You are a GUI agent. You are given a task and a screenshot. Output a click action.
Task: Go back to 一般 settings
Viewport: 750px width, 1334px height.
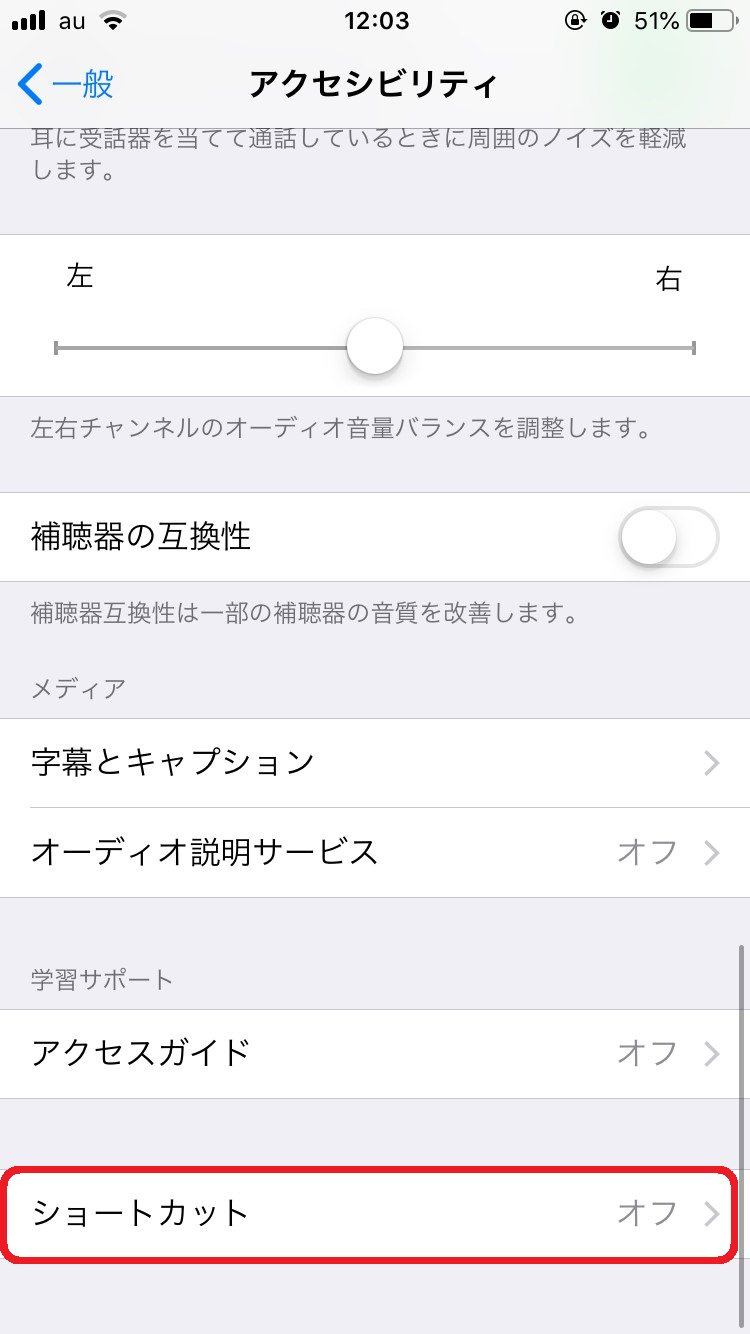pos(66,85)
